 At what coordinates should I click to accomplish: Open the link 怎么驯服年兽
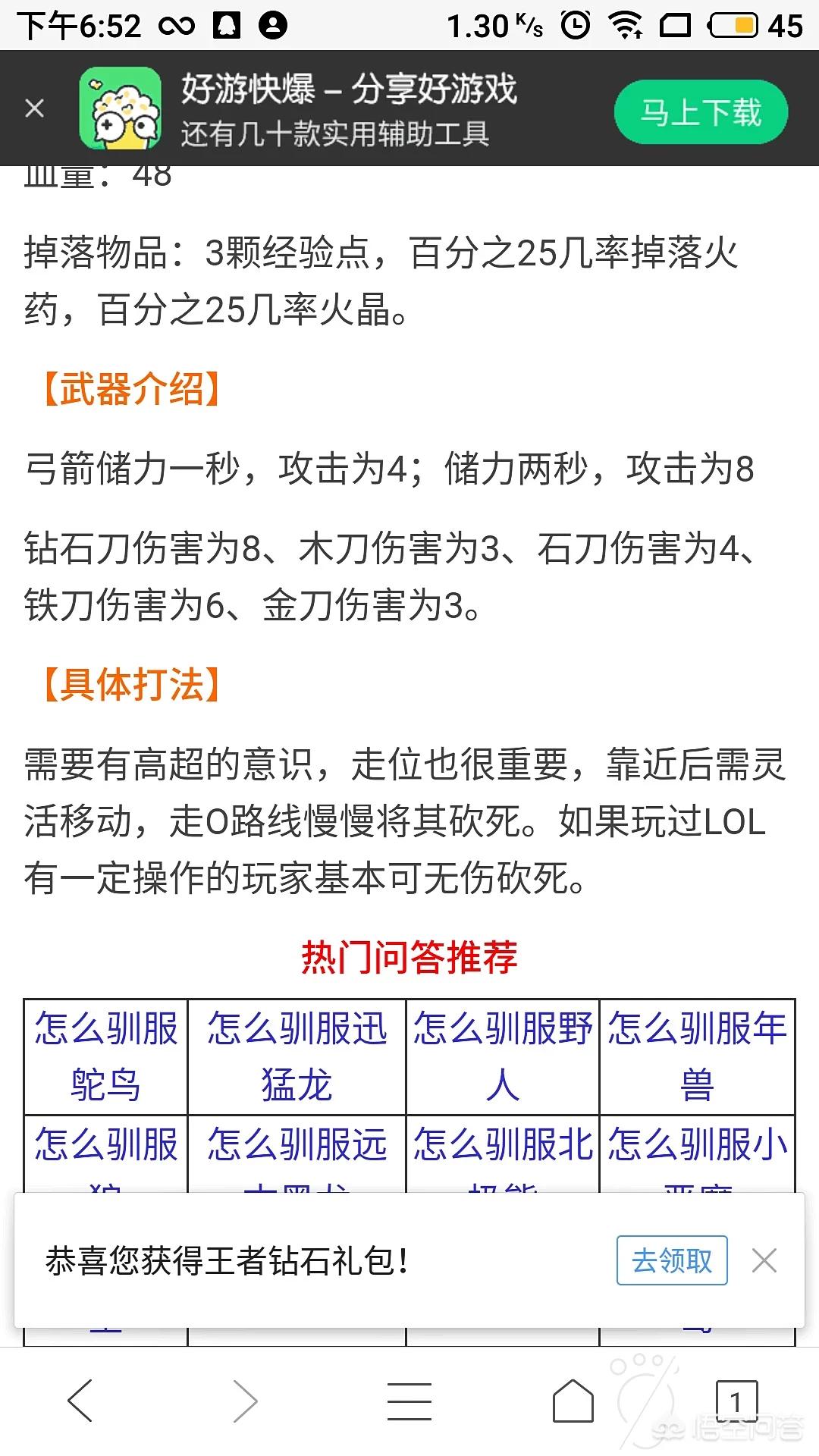697,1056
